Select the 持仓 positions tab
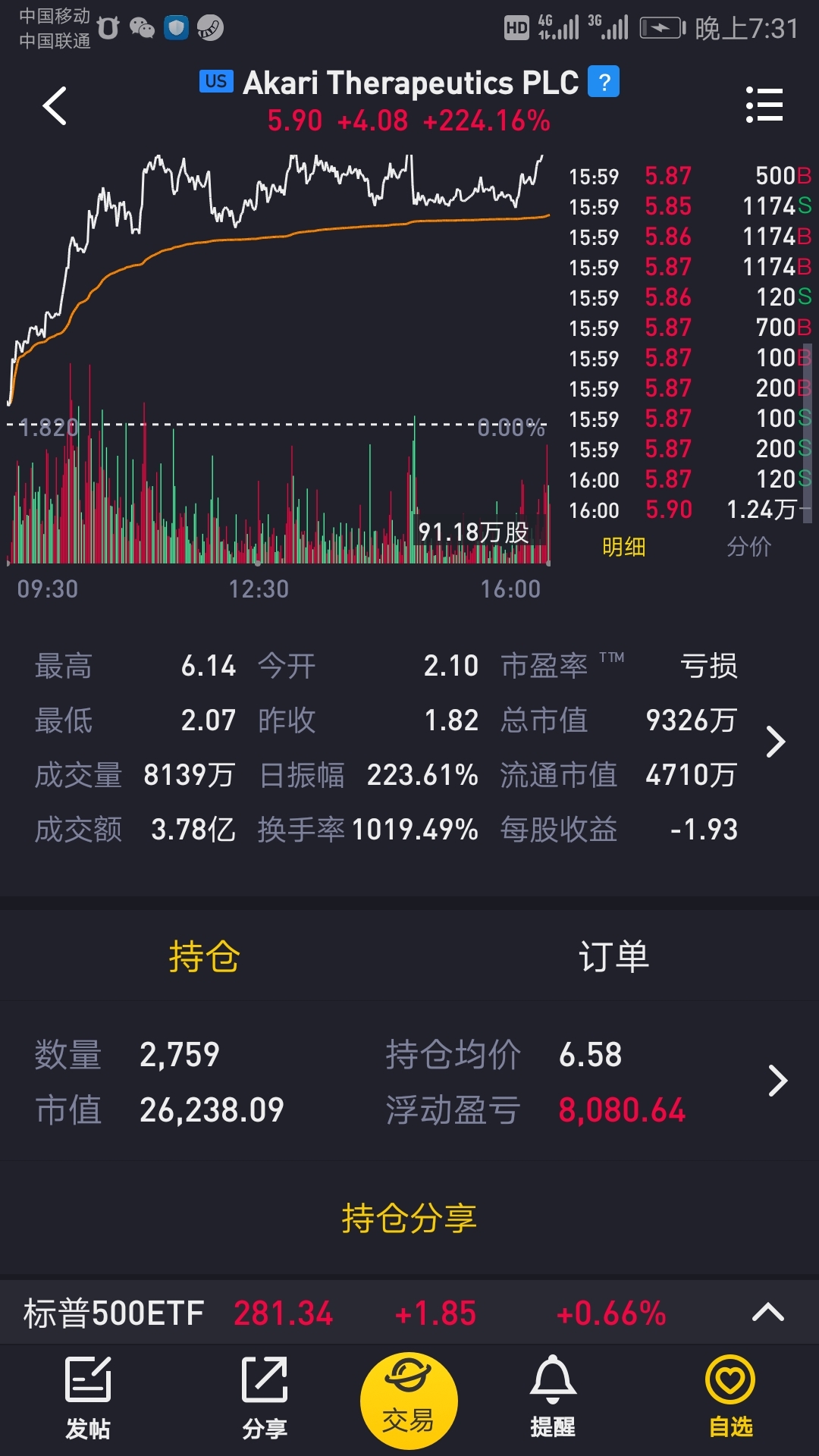 (204, 956)
